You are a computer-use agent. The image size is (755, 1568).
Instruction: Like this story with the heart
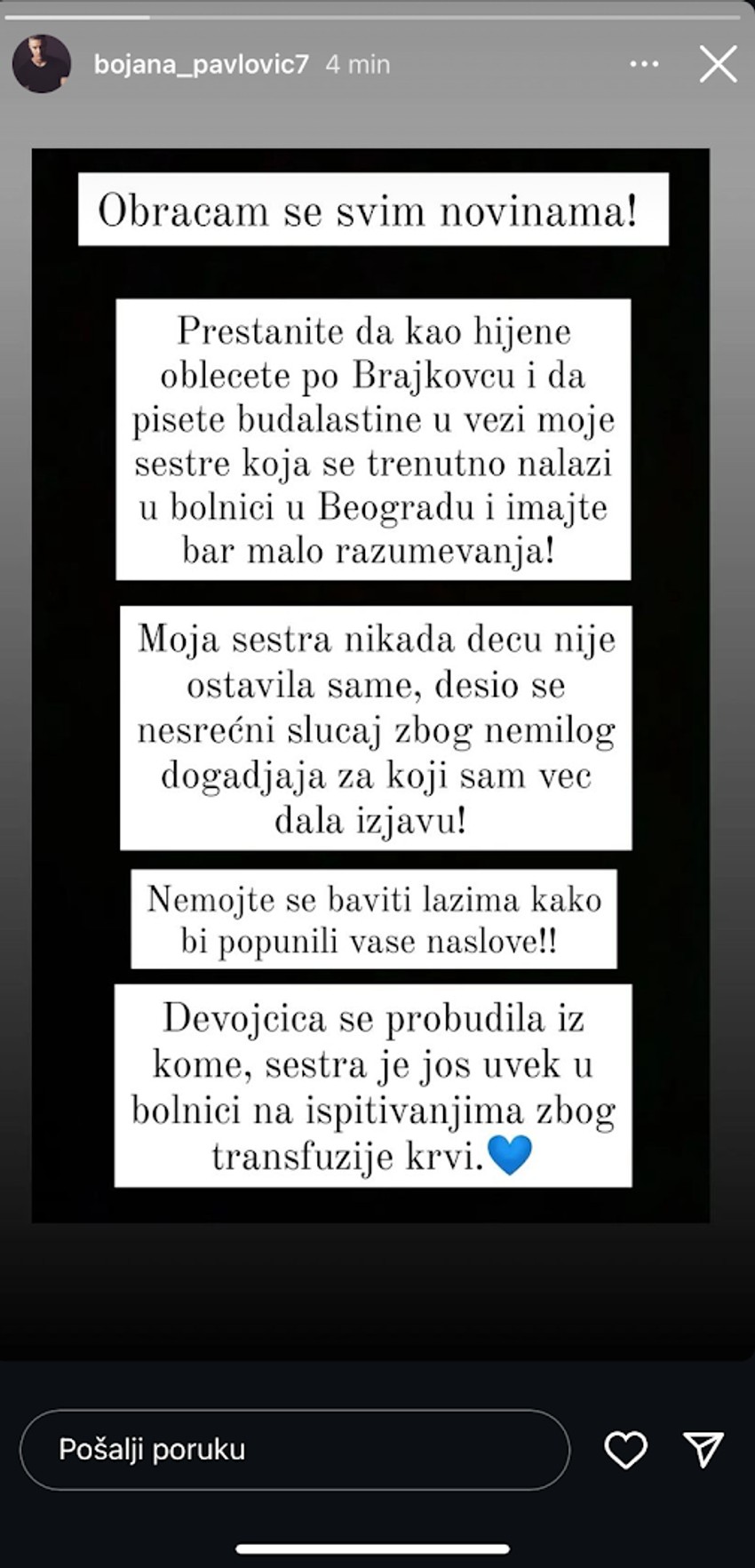point(625,1450)
